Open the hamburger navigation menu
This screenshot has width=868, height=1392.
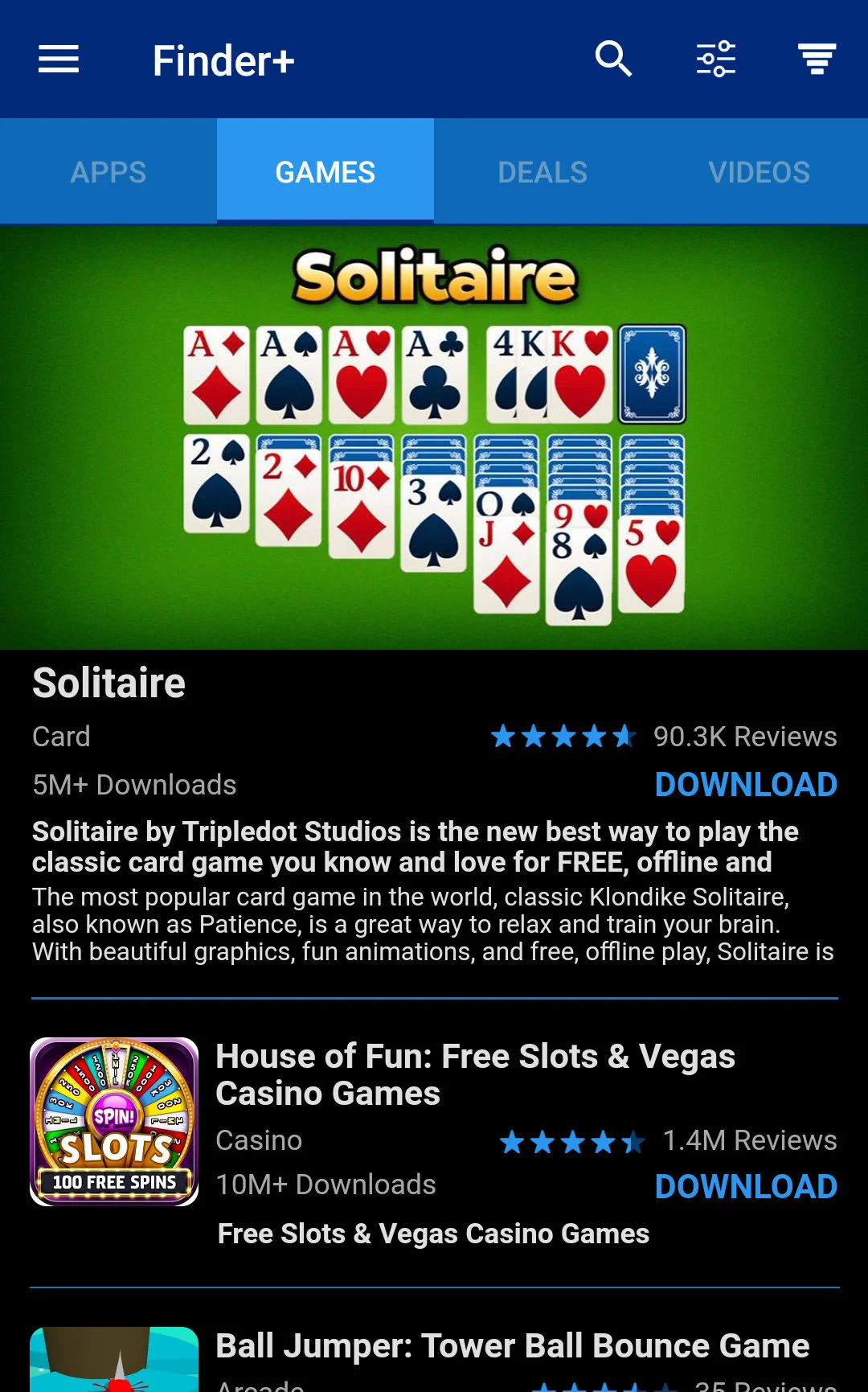(59, 60)
